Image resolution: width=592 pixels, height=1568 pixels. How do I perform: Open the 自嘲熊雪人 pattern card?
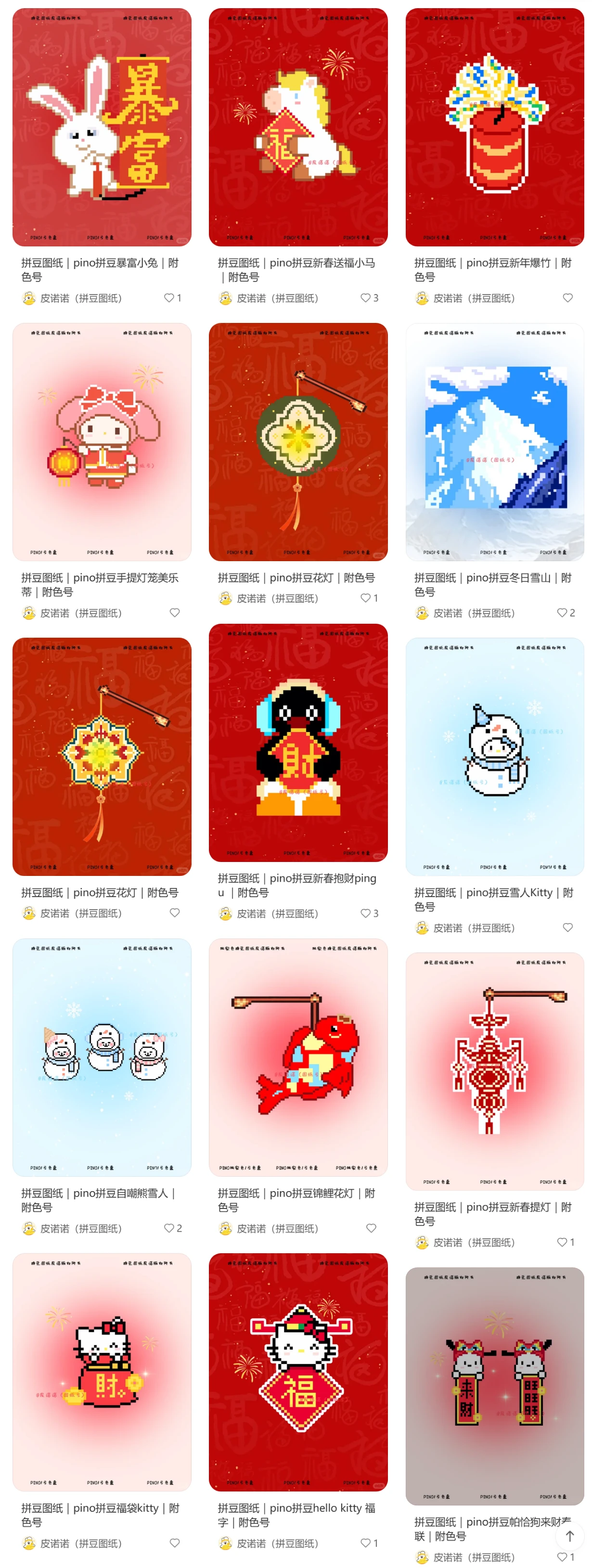(102, 1057)
